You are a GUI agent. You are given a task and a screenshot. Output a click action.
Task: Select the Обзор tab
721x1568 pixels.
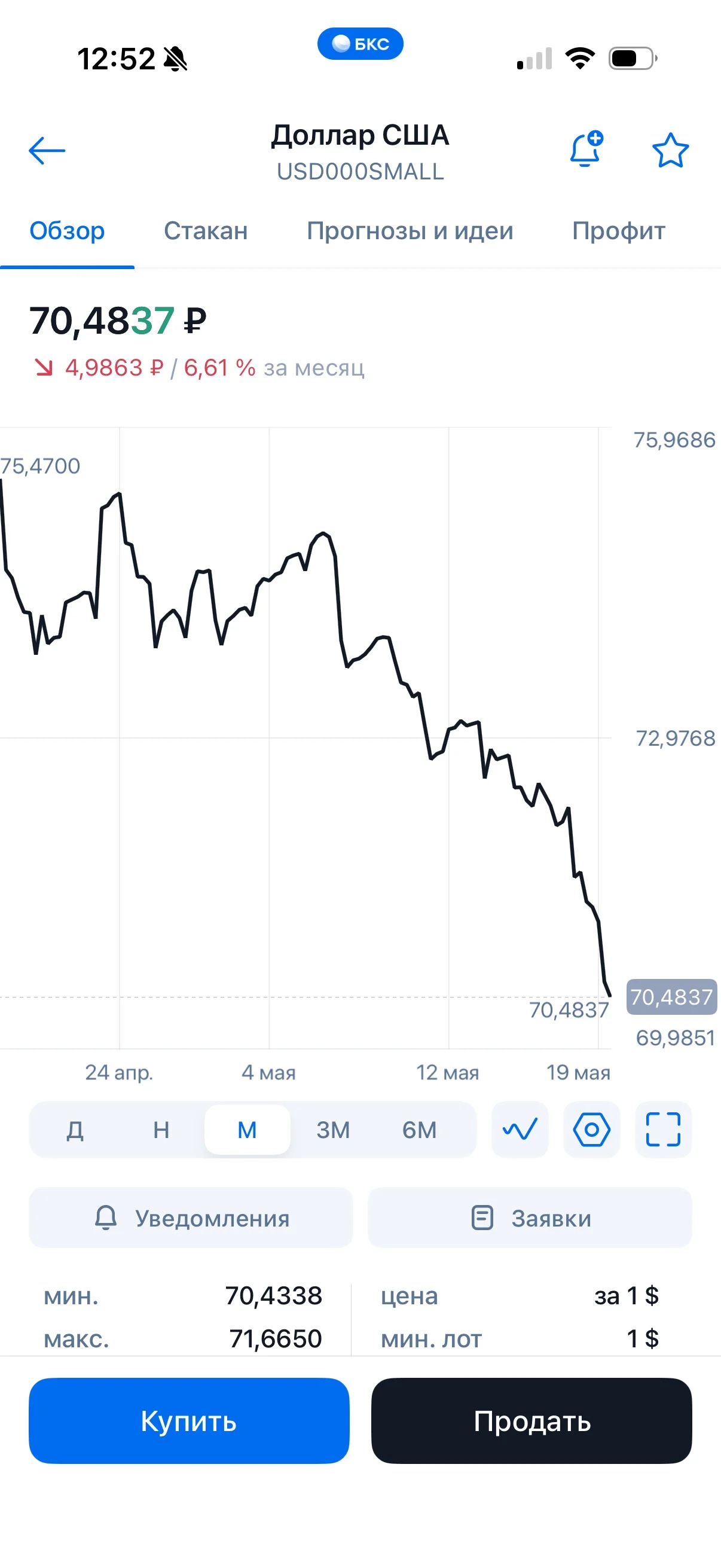pyautogui.click(x=67, y=231)
